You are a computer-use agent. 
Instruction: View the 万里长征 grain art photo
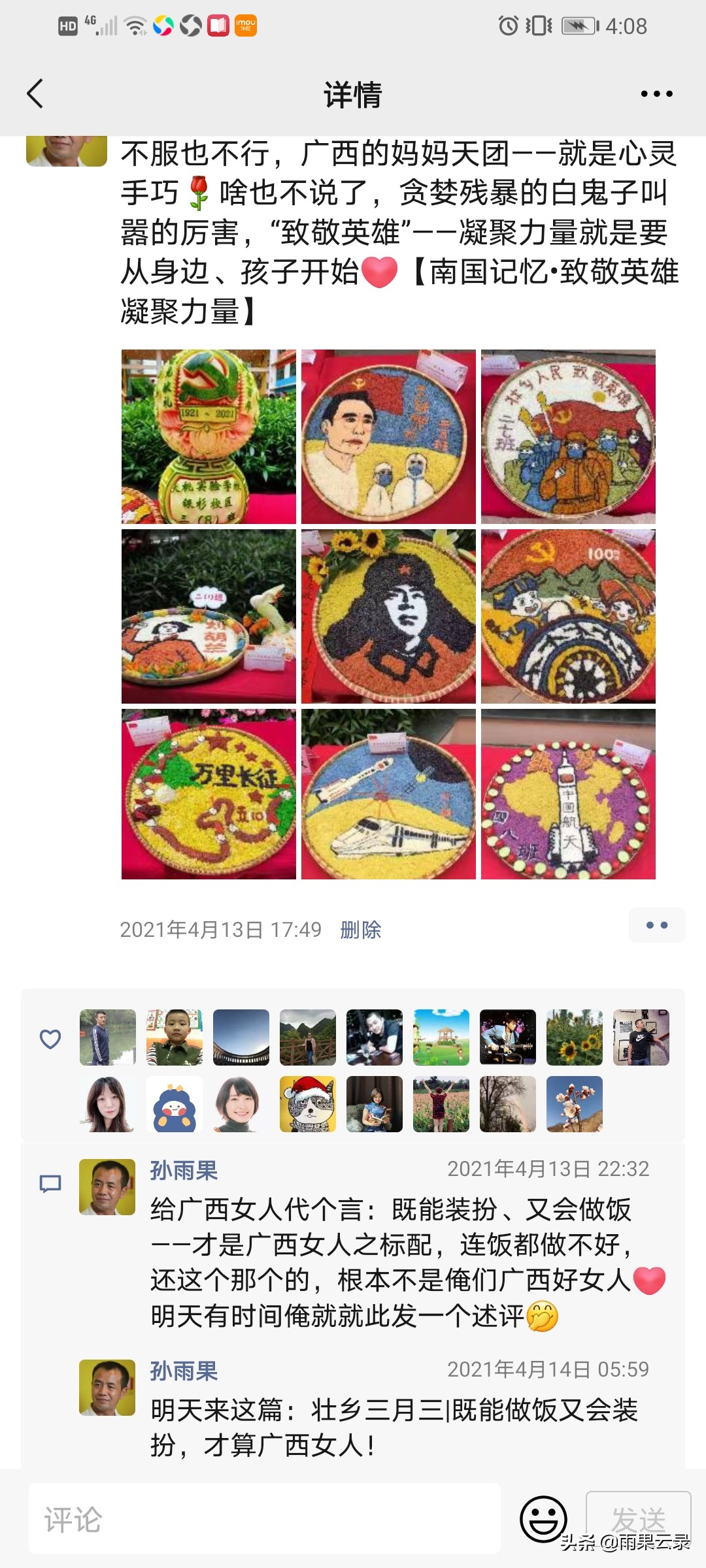click(209, 794)
